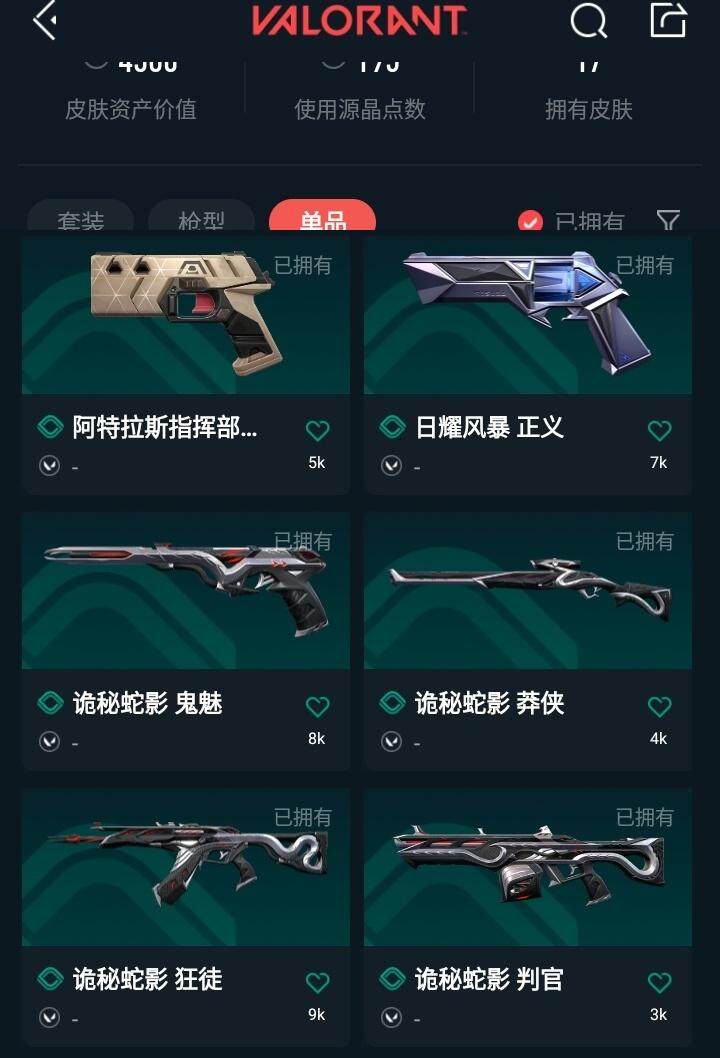Open the filter funnel icon
The height and width of the screenshot is (1058, 720).
pyautogui.click(x=668, y=220)
